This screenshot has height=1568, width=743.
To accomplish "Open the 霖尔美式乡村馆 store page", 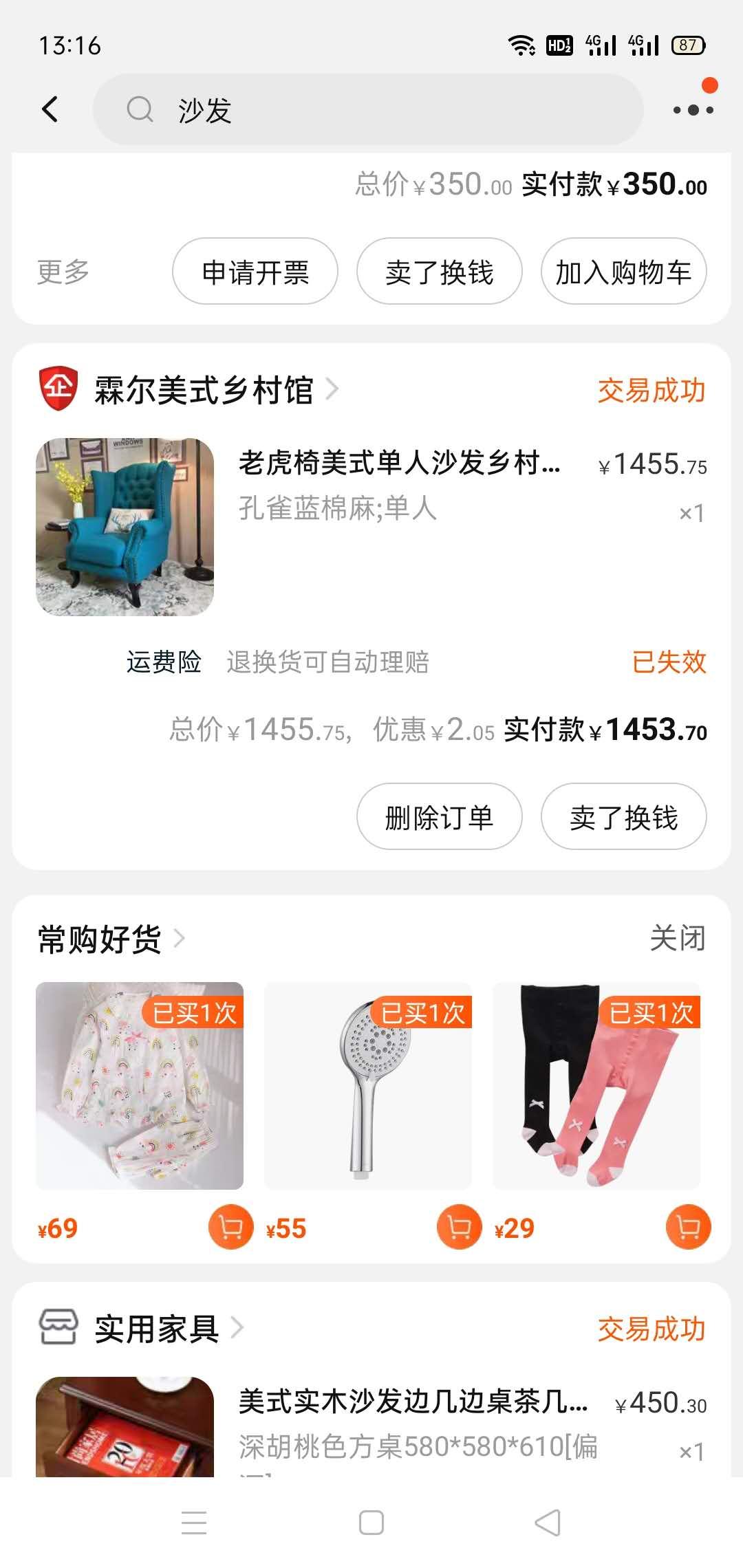I will pyautogui.click(x=203, y=390).
